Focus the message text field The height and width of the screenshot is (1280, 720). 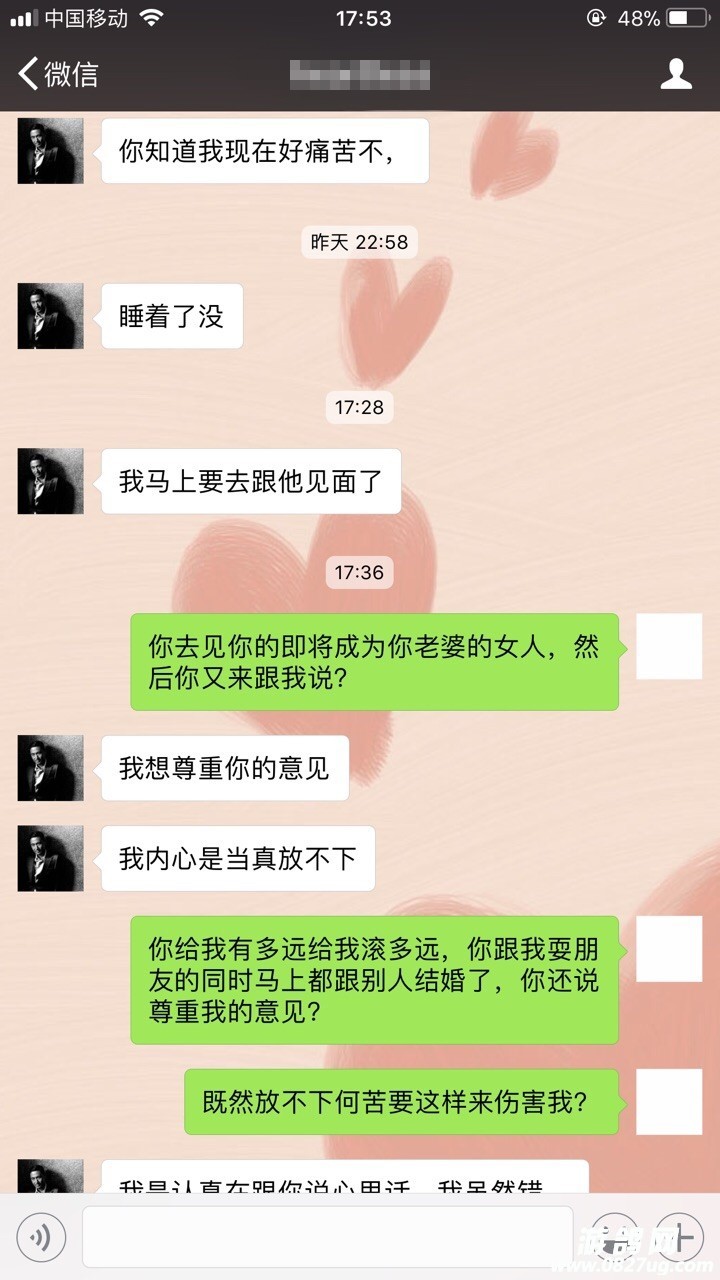[x=327, y=1238]
